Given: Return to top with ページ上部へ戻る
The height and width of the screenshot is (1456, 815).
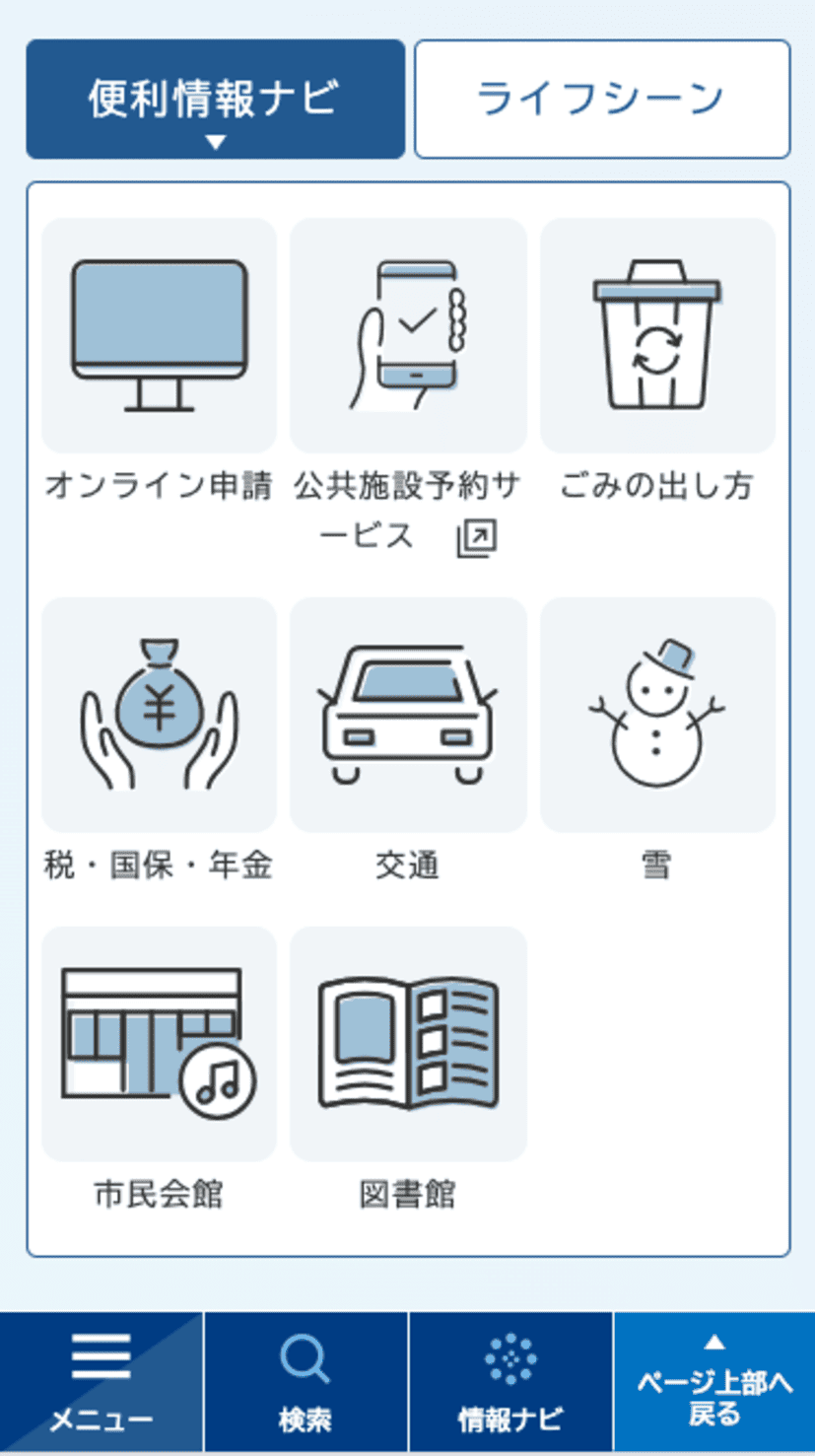Looking at the screenshot, I should coord(714,1382).
